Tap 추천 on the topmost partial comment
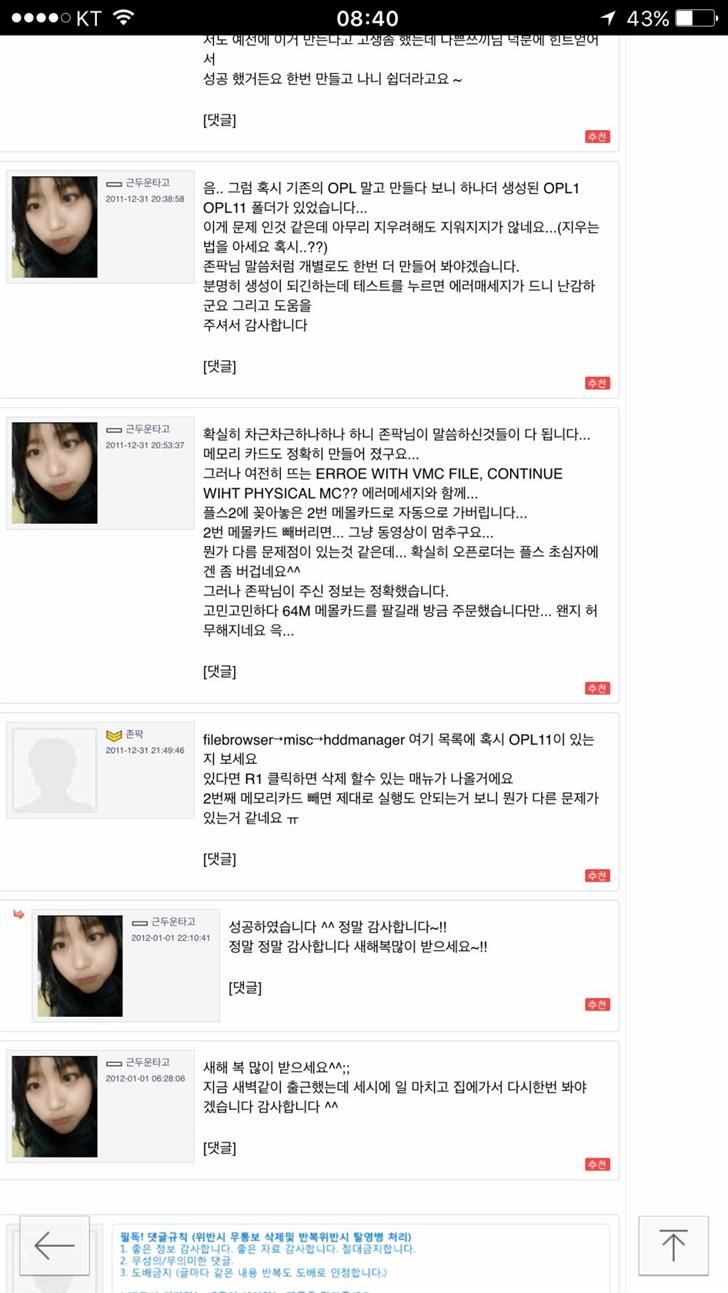The width and height of the screenshot is (728, 1293). tap(597, 136)
